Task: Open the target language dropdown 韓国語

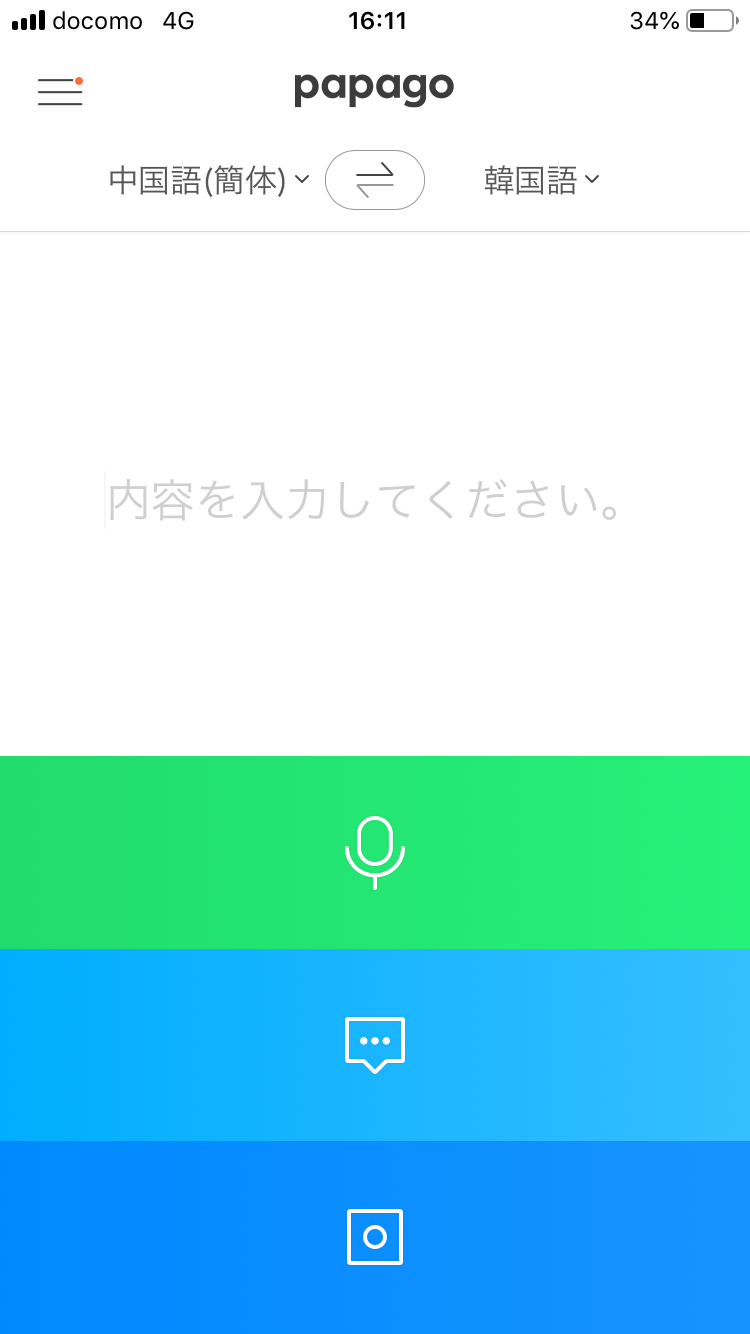Action: point(541,181)
